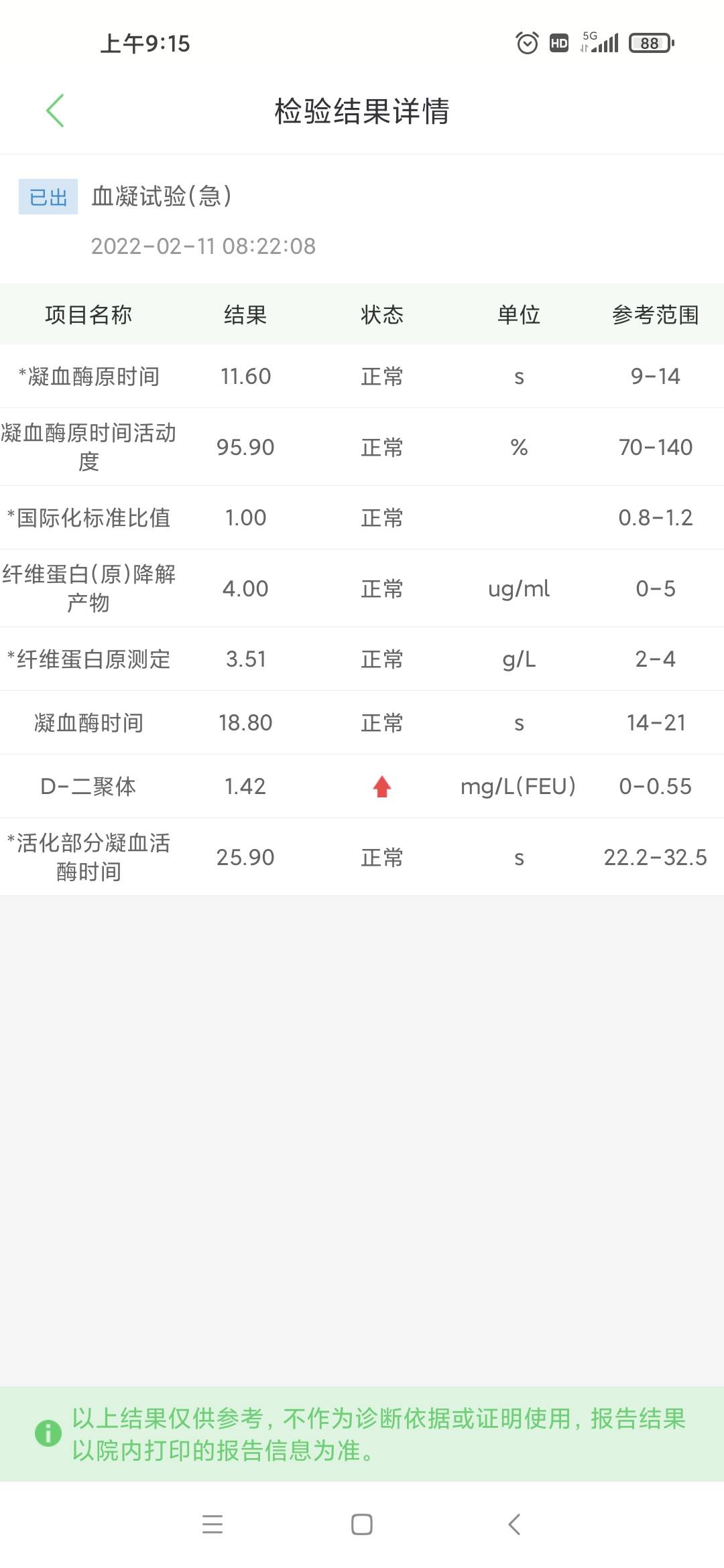
Task: Select the 已出 status label
Action: point(47,196)
